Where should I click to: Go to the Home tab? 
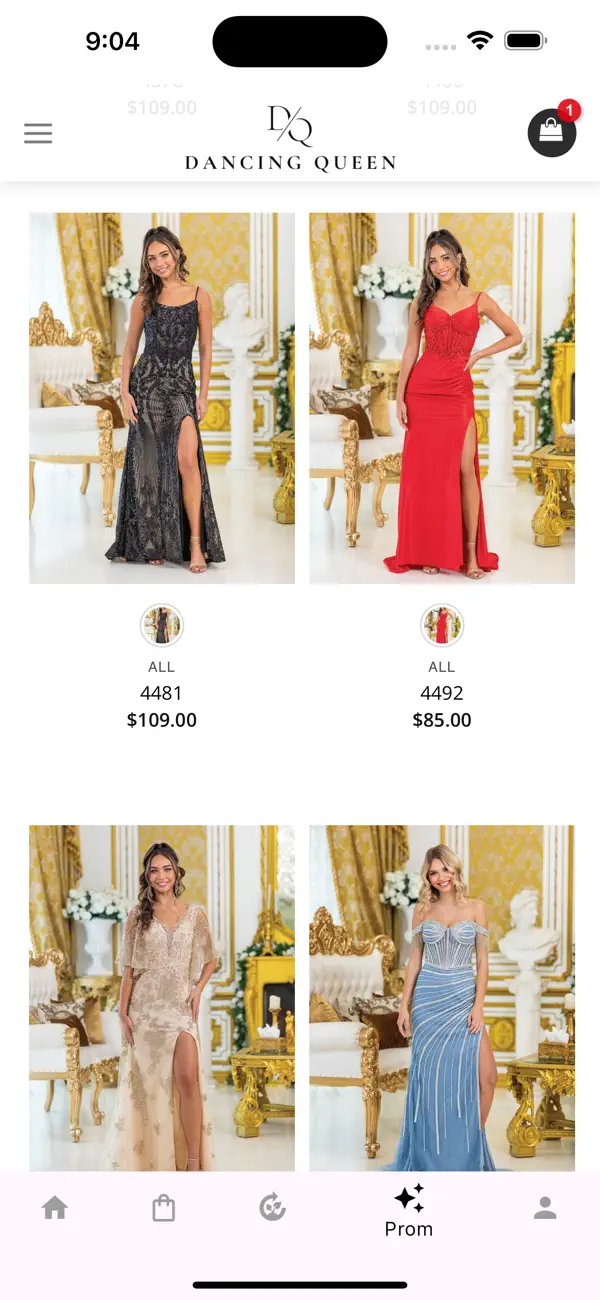(x=55, y=1208)
